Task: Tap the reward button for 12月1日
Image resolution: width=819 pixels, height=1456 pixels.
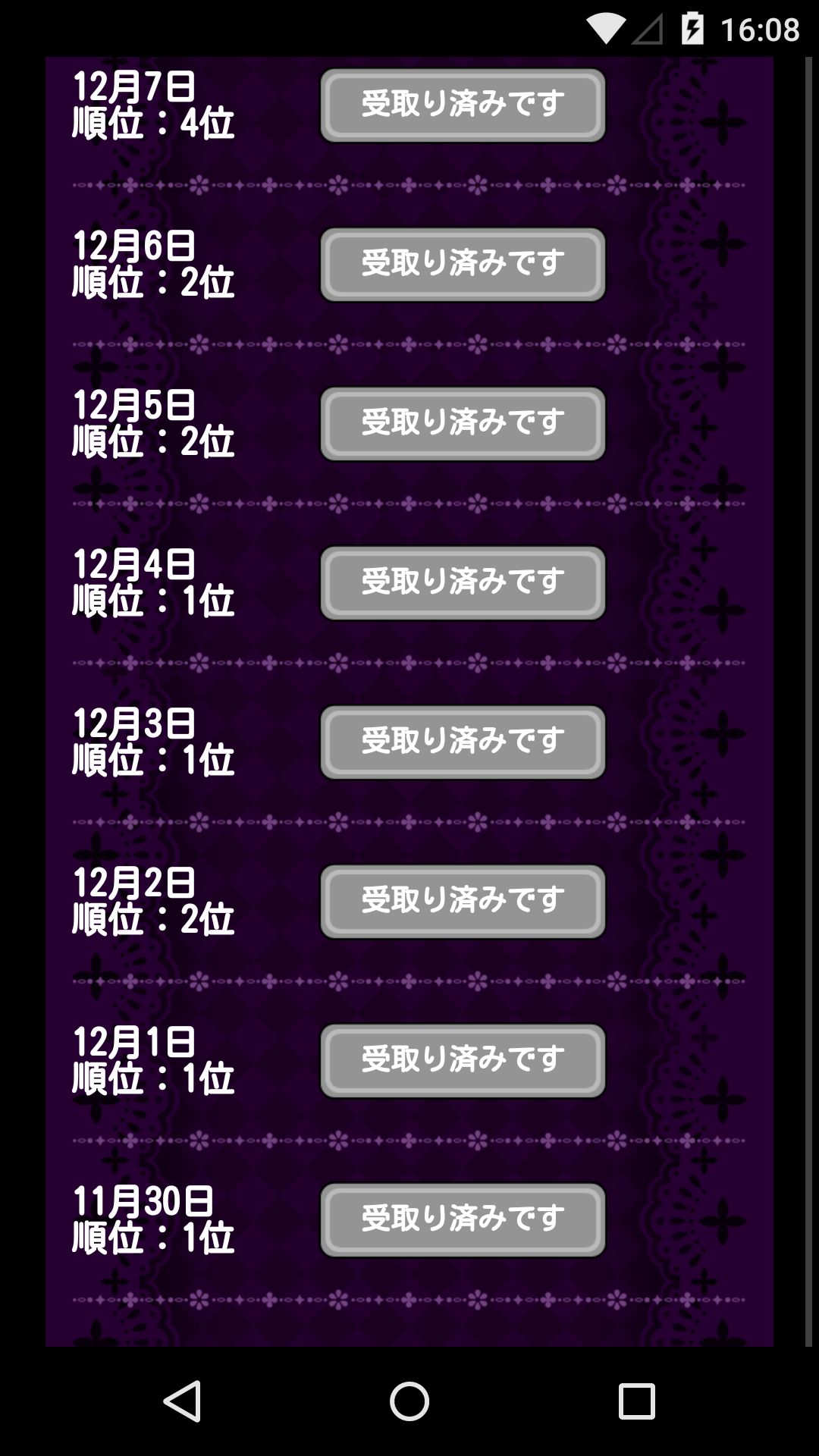Action: click(x=463, y=1061)
